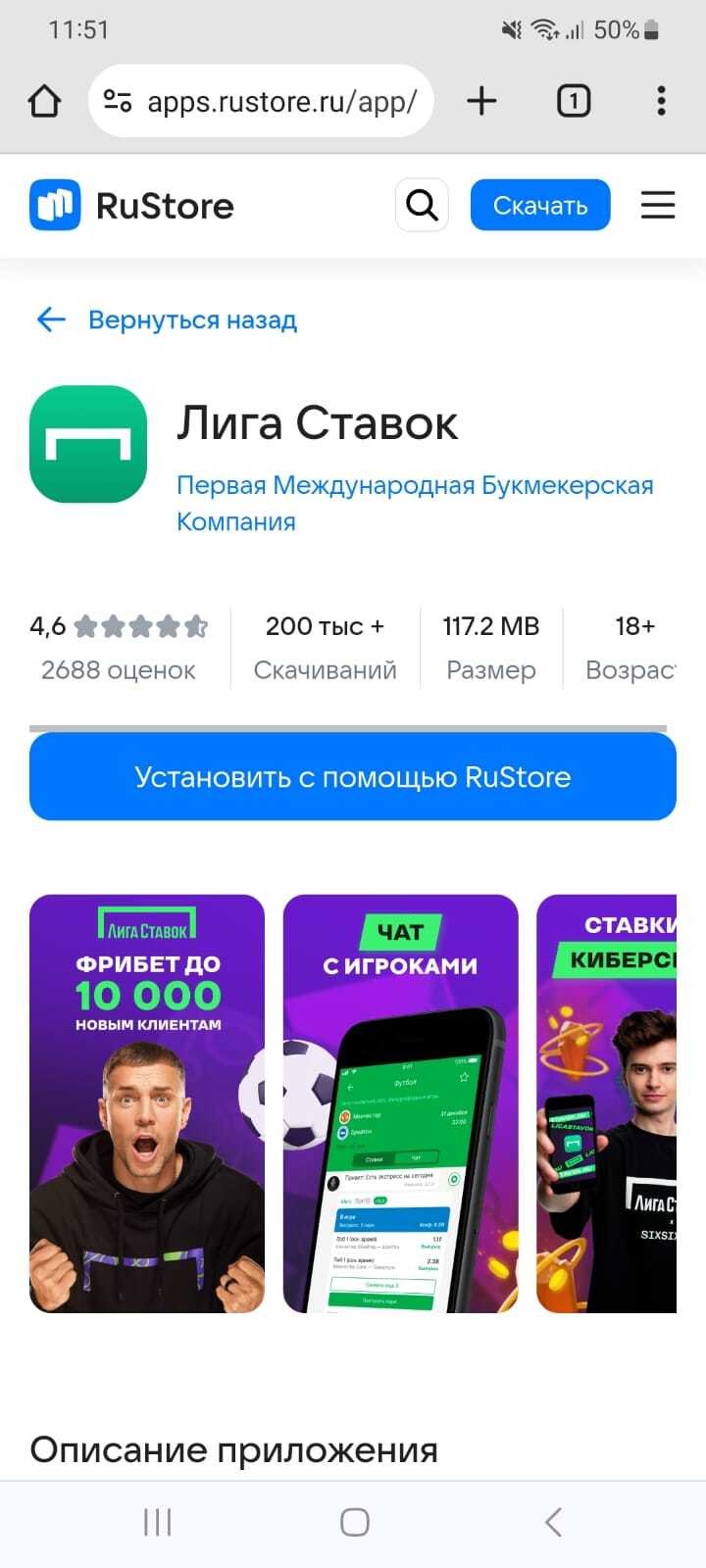Open the browser three-dot overflow menu

662,101
